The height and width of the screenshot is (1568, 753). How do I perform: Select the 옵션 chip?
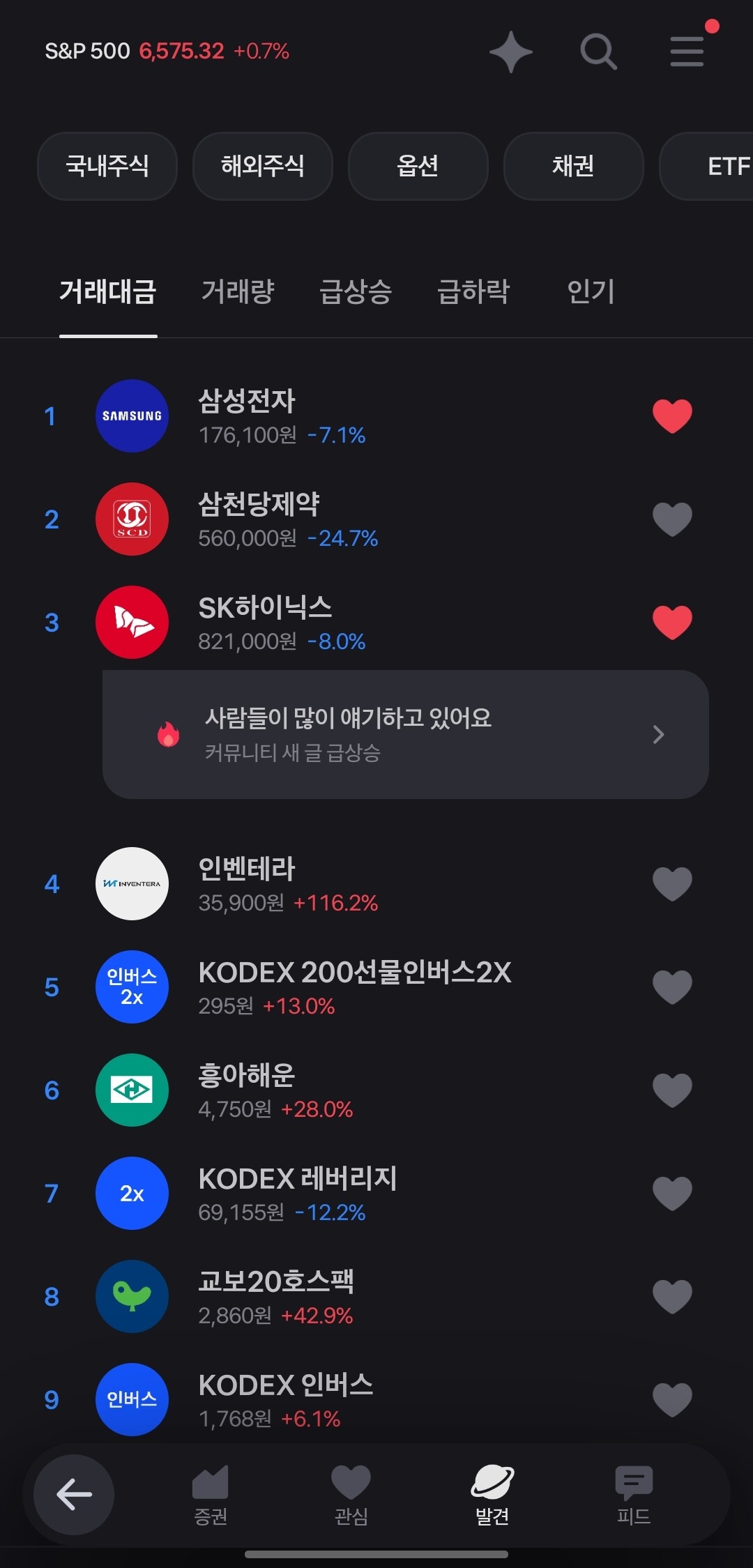(x=418, y=166)
